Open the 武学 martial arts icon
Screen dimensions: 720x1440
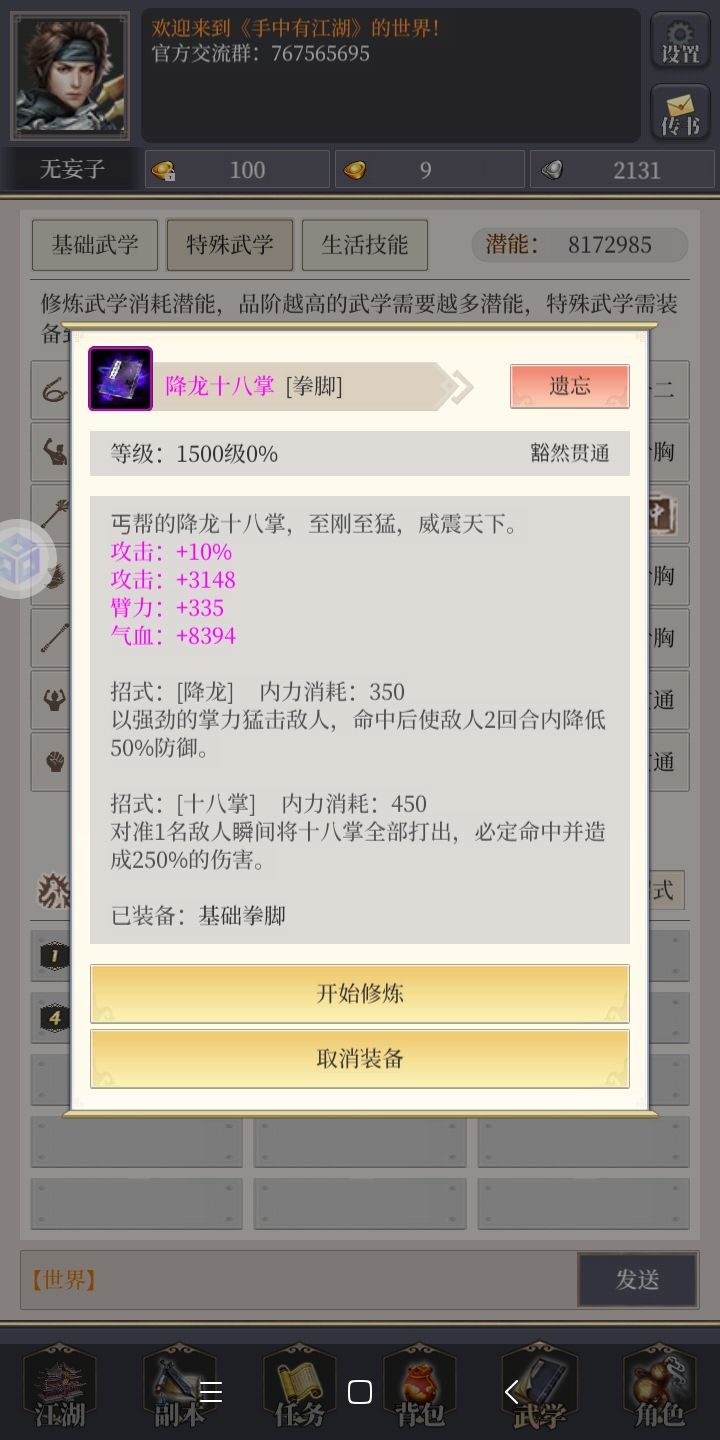click(539, 1385)
